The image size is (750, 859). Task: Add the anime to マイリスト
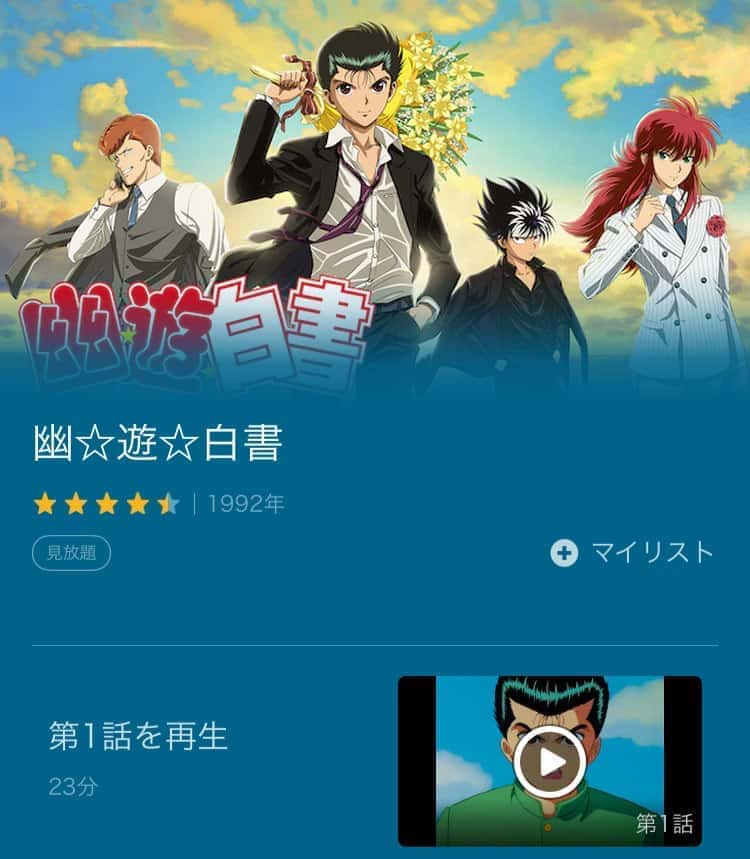tap(632, 552)
